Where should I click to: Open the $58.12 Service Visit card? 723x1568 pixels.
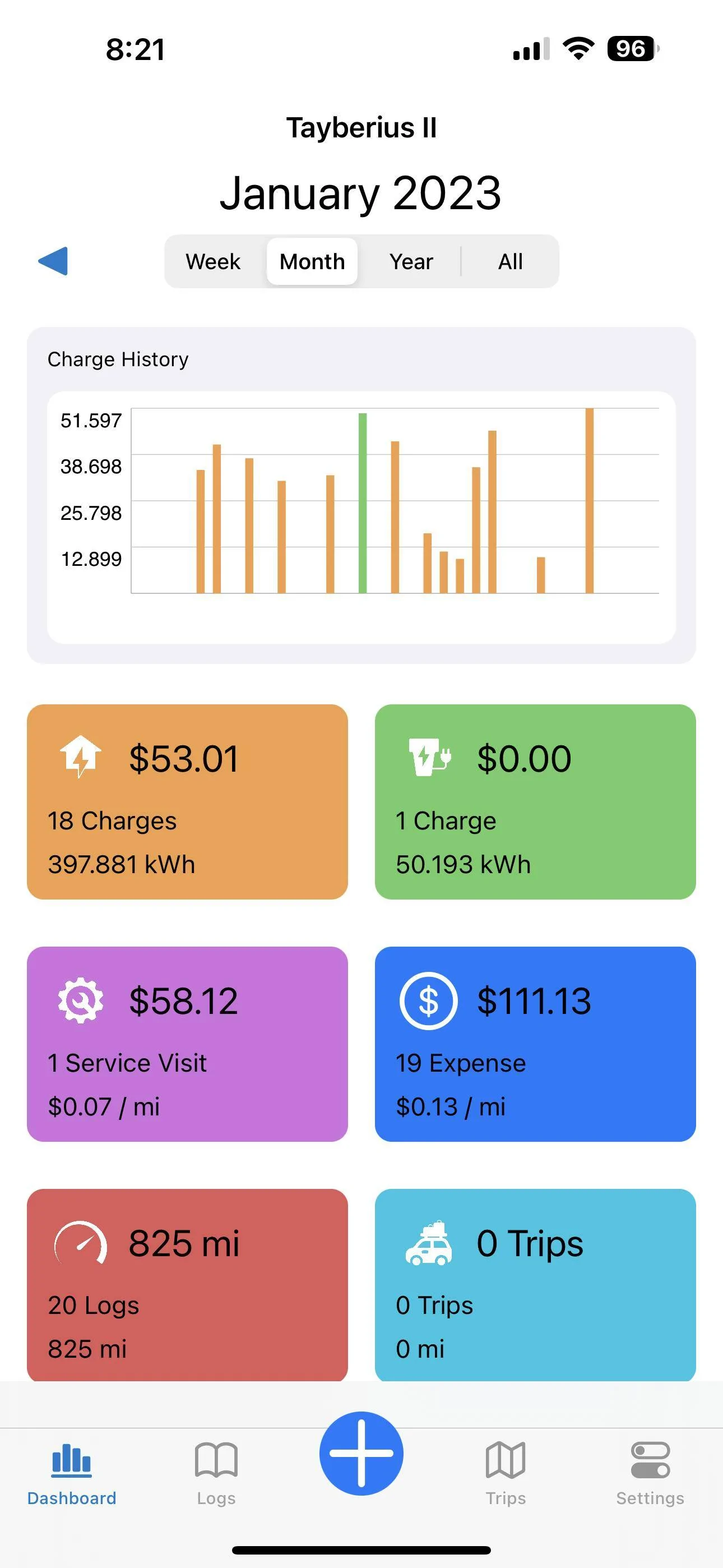click(187, 1044)
